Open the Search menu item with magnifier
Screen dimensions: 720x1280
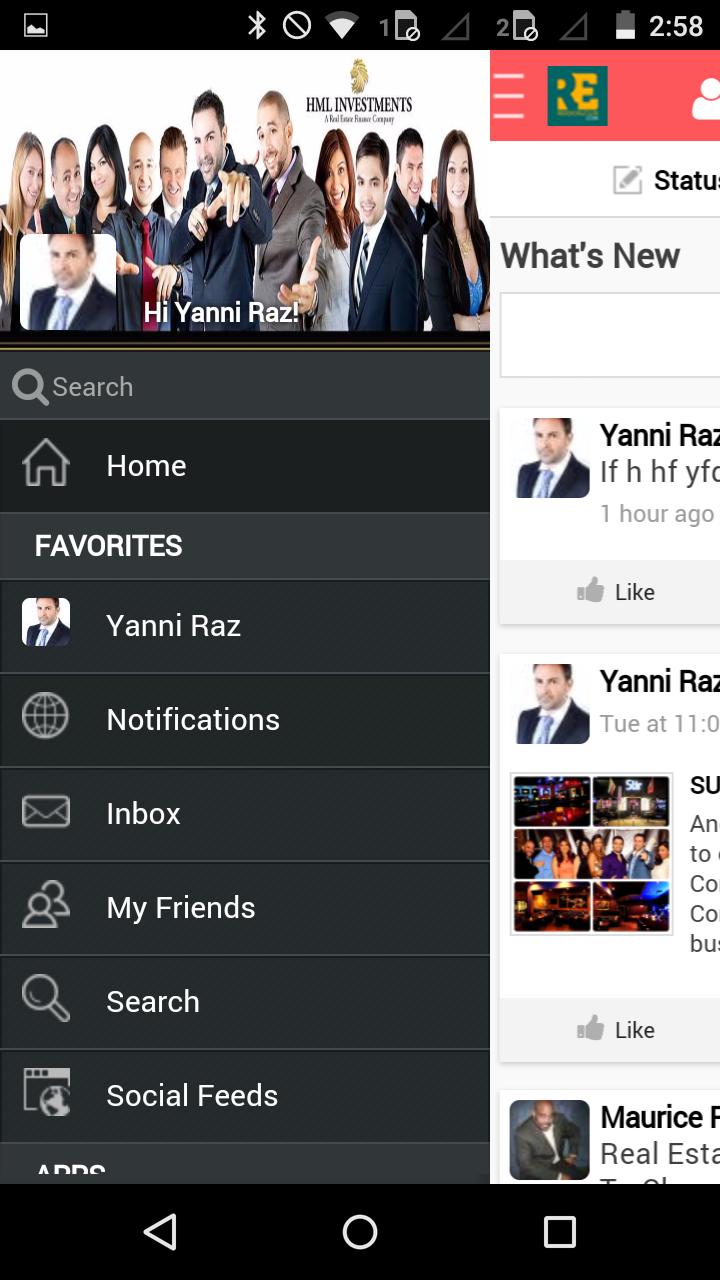(244, 1002)
